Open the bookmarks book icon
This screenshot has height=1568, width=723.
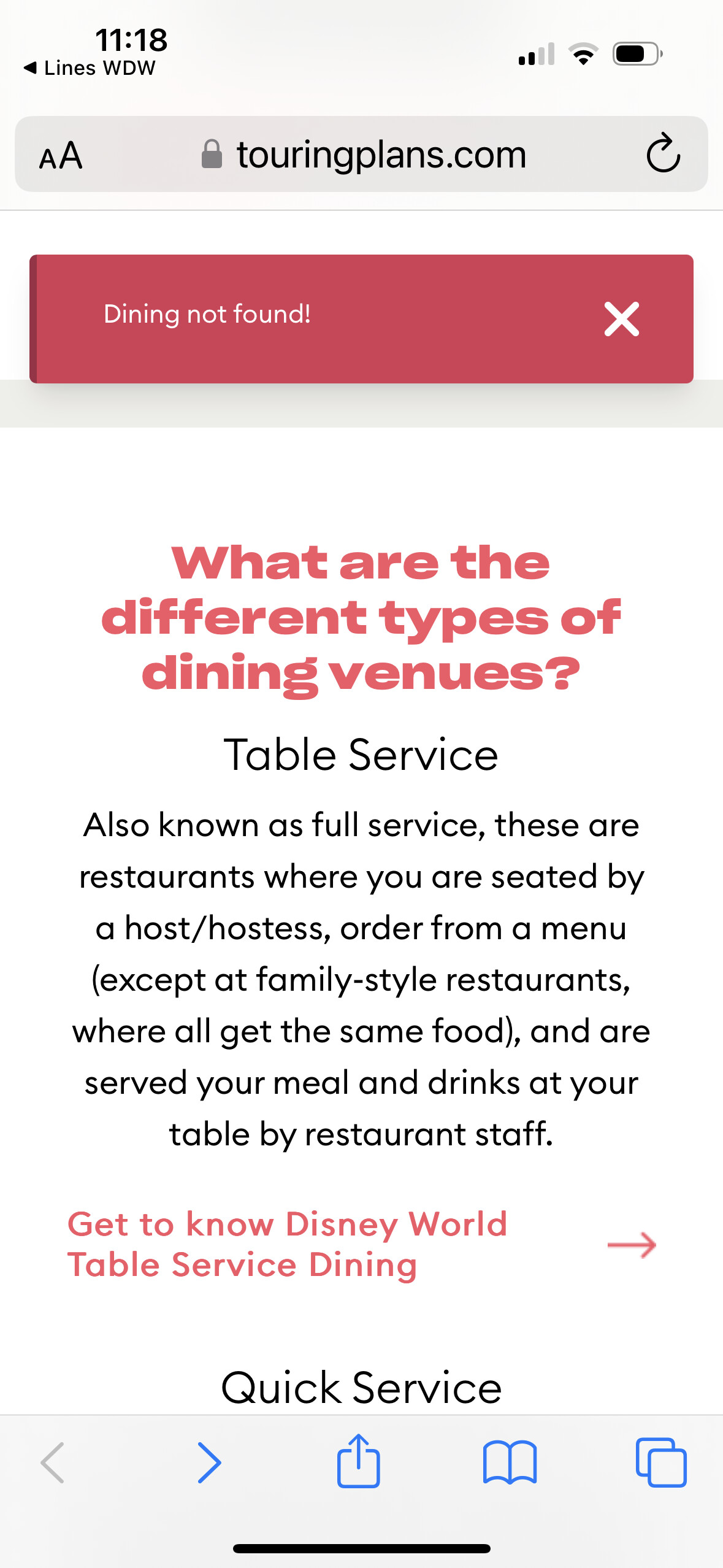pyautogui.click(x=510, y=1462)
